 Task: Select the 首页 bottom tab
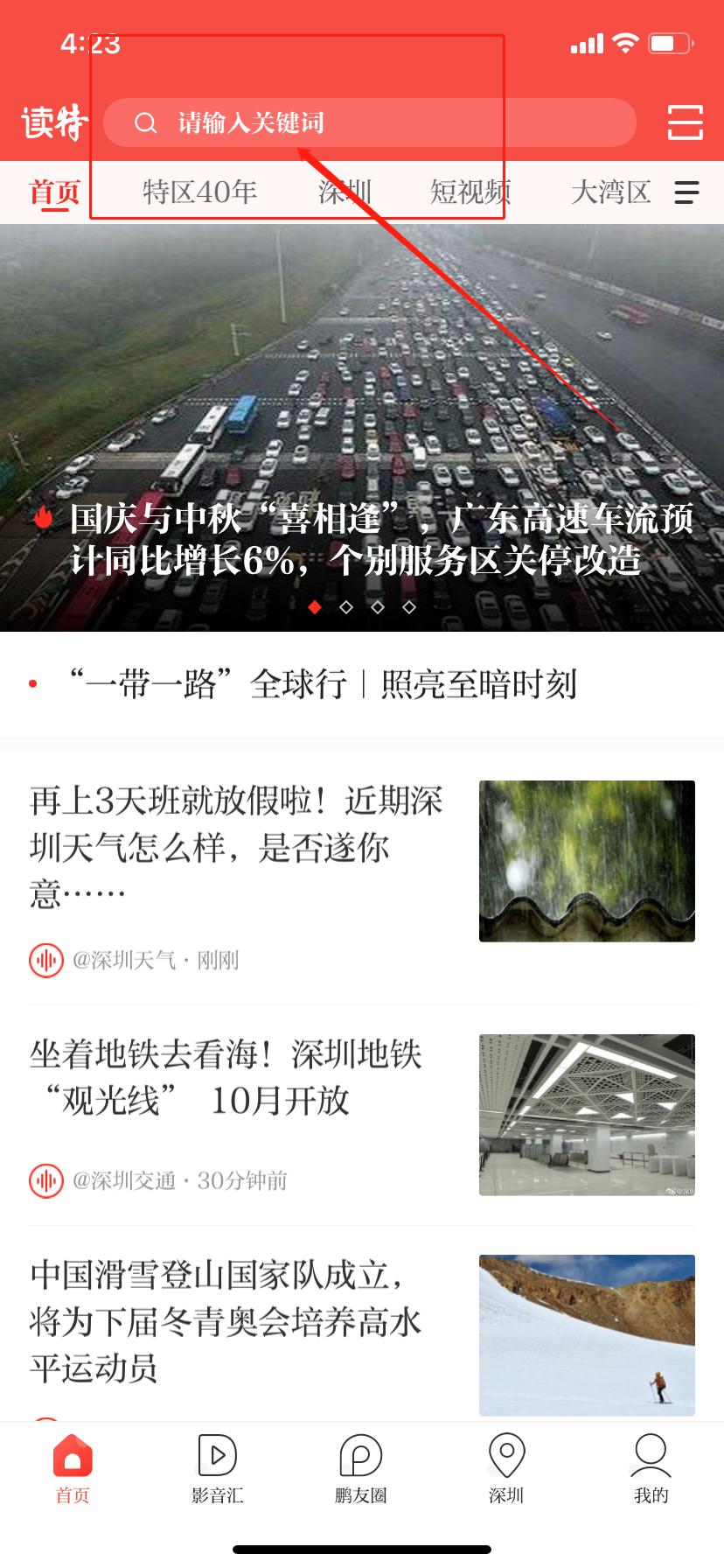tap(73, 1470)
